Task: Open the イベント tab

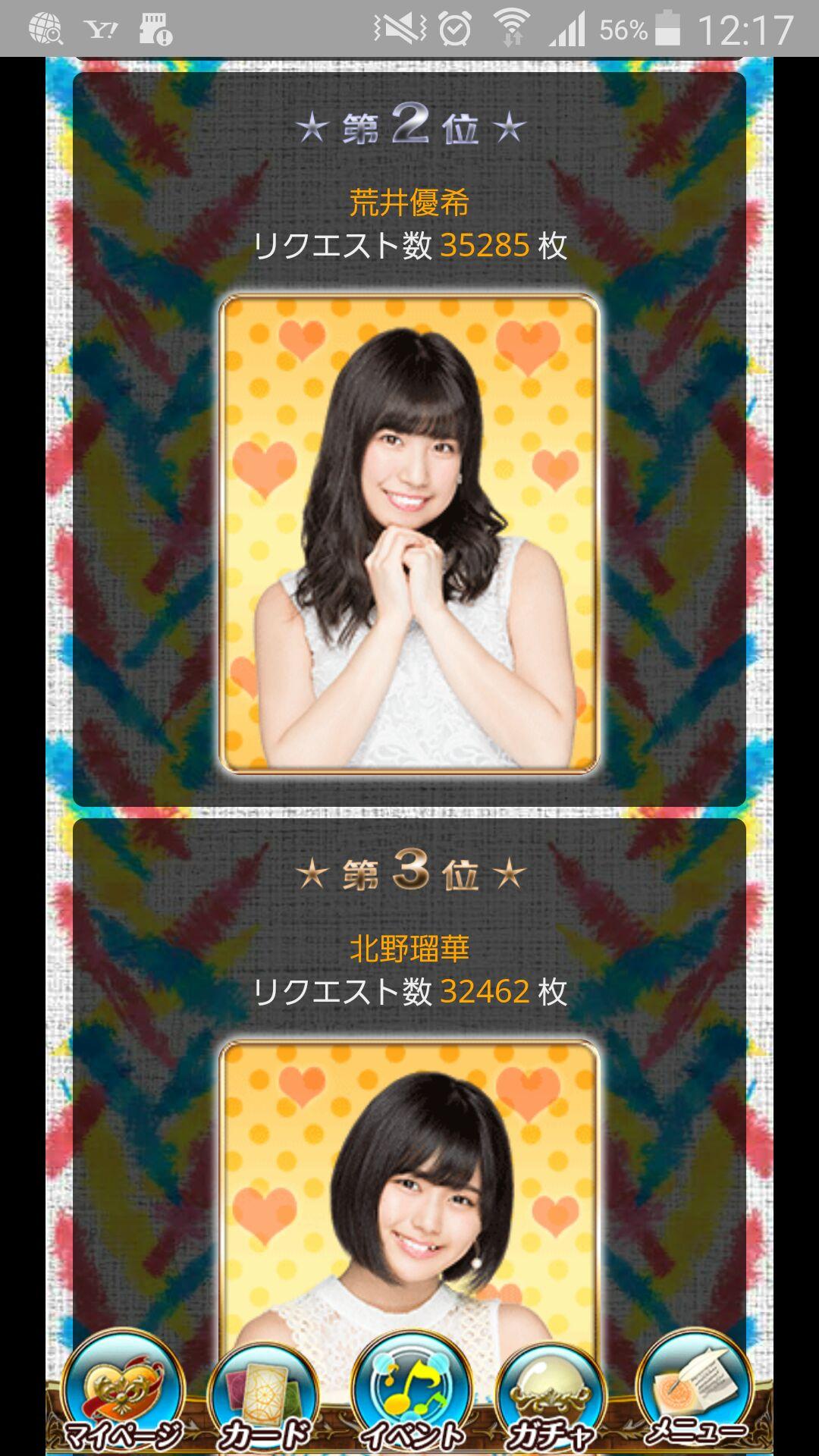Action: 412,1395
